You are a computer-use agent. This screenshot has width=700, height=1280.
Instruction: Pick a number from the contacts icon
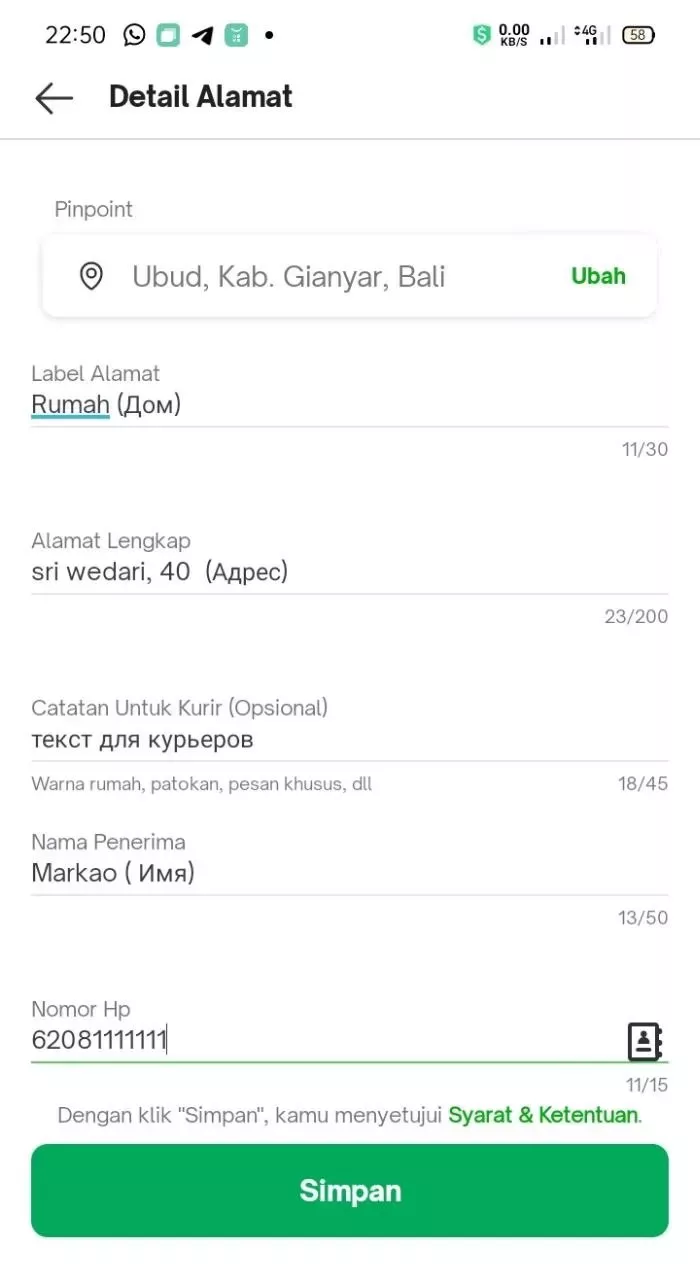pyautogui.click(x=645, y=1041)
